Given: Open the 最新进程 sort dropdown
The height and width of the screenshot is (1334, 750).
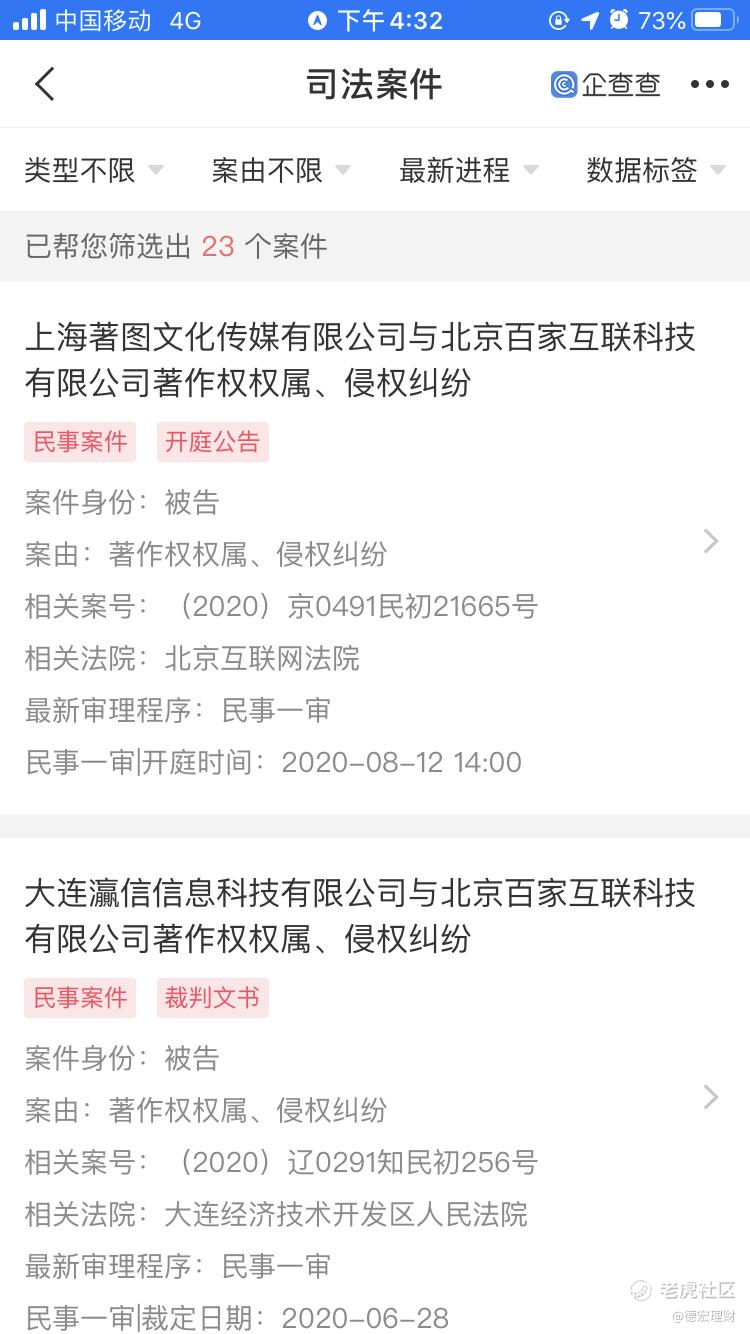Looking at the screenshot, I should [469, 170].
